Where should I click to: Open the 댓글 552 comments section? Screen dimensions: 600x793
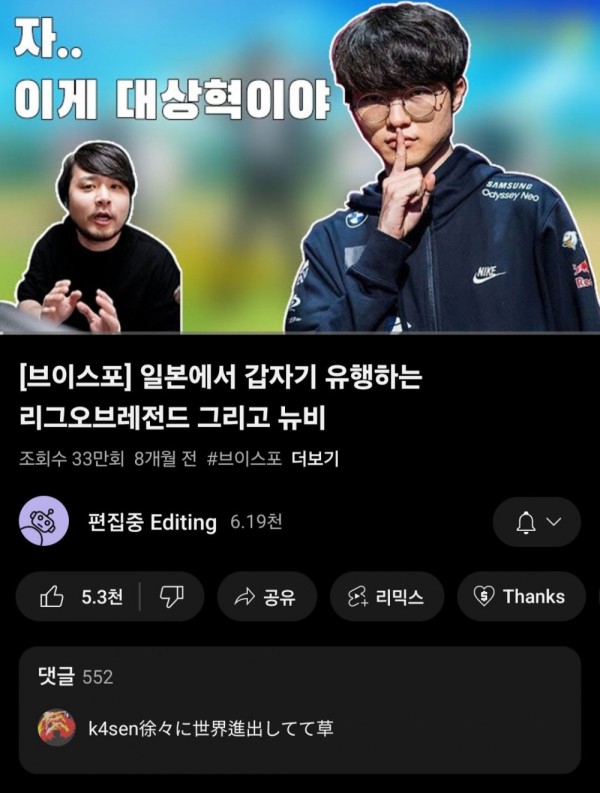[x=300, y=678]
